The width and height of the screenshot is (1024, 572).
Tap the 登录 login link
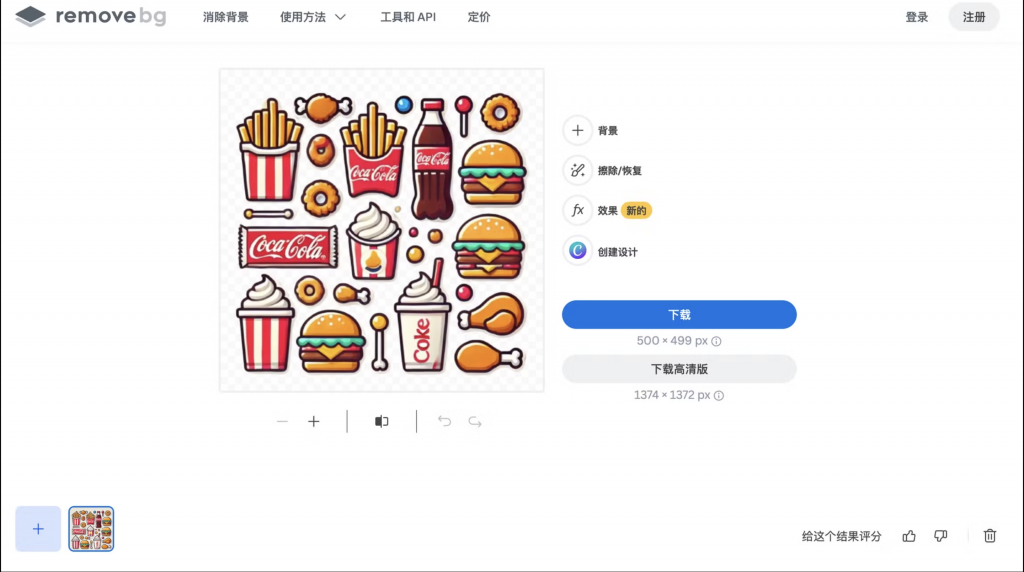(916, 17)
